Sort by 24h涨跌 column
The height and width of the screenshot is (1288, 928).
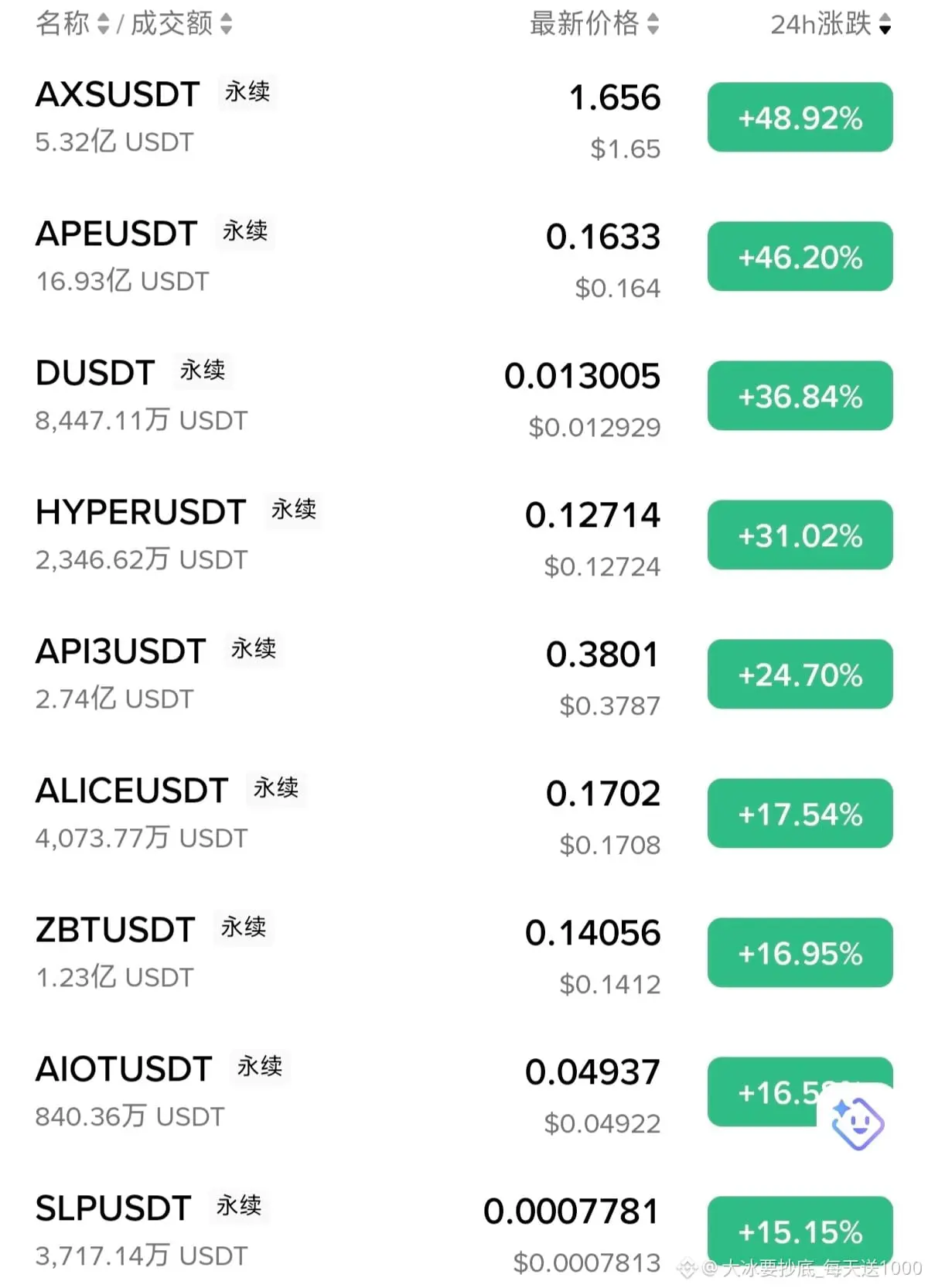(831, 24)
